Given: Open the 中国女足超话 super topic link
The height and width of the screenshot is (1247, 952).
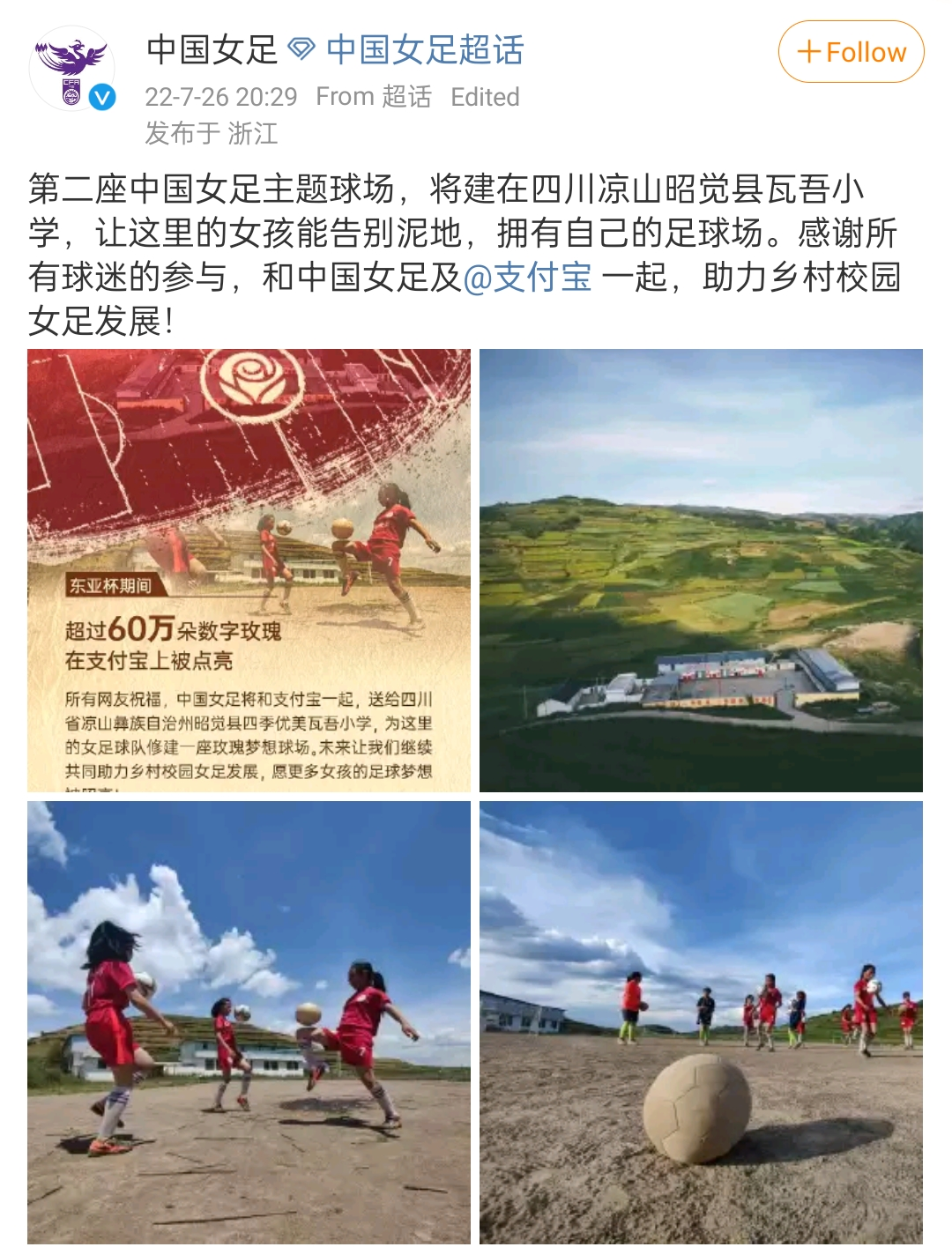Looking at the screenshot, I should pyautogui.click(x=424, y=50).
